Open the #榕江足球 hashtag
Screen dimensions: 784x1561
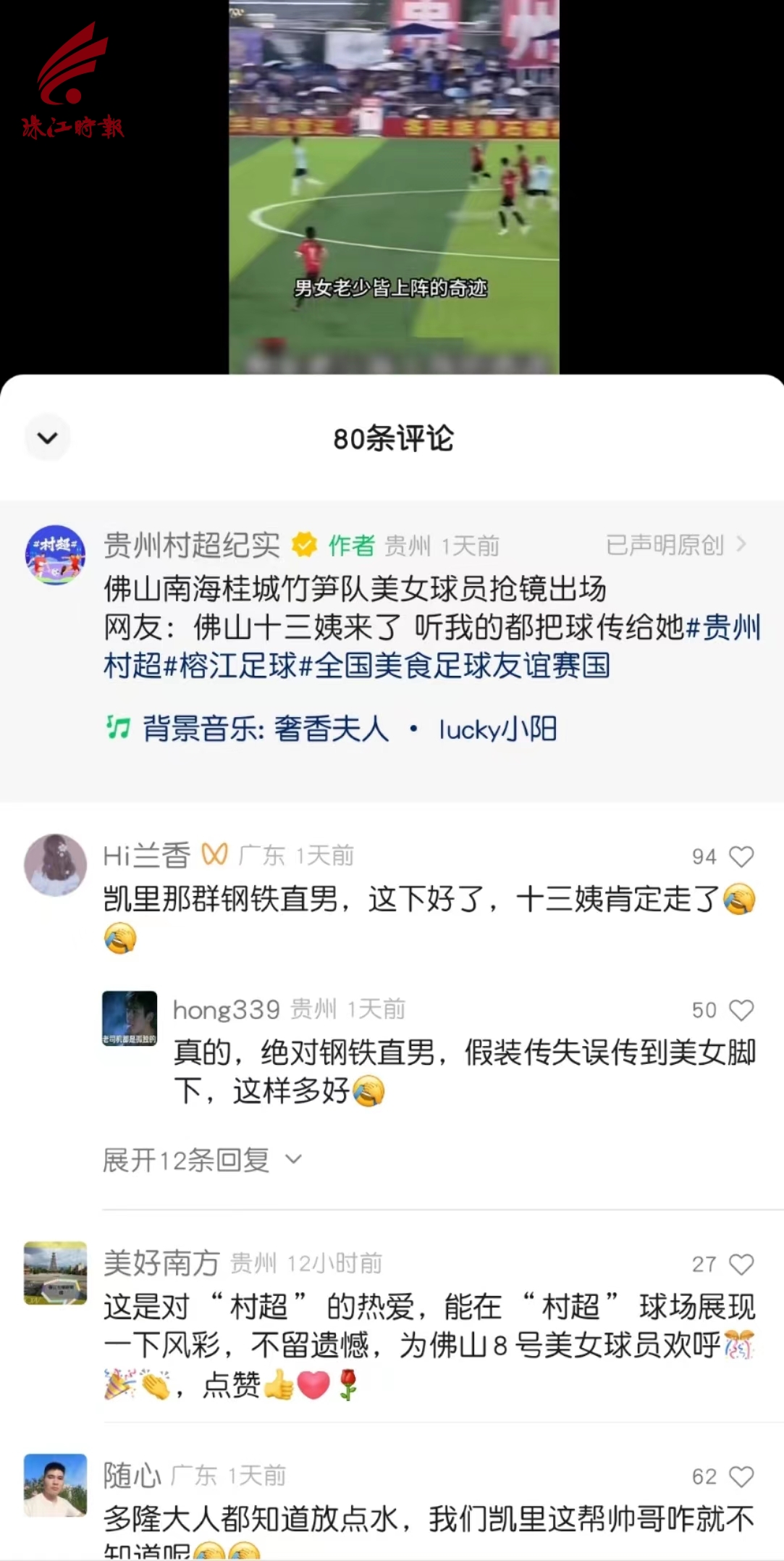[231, 666]
